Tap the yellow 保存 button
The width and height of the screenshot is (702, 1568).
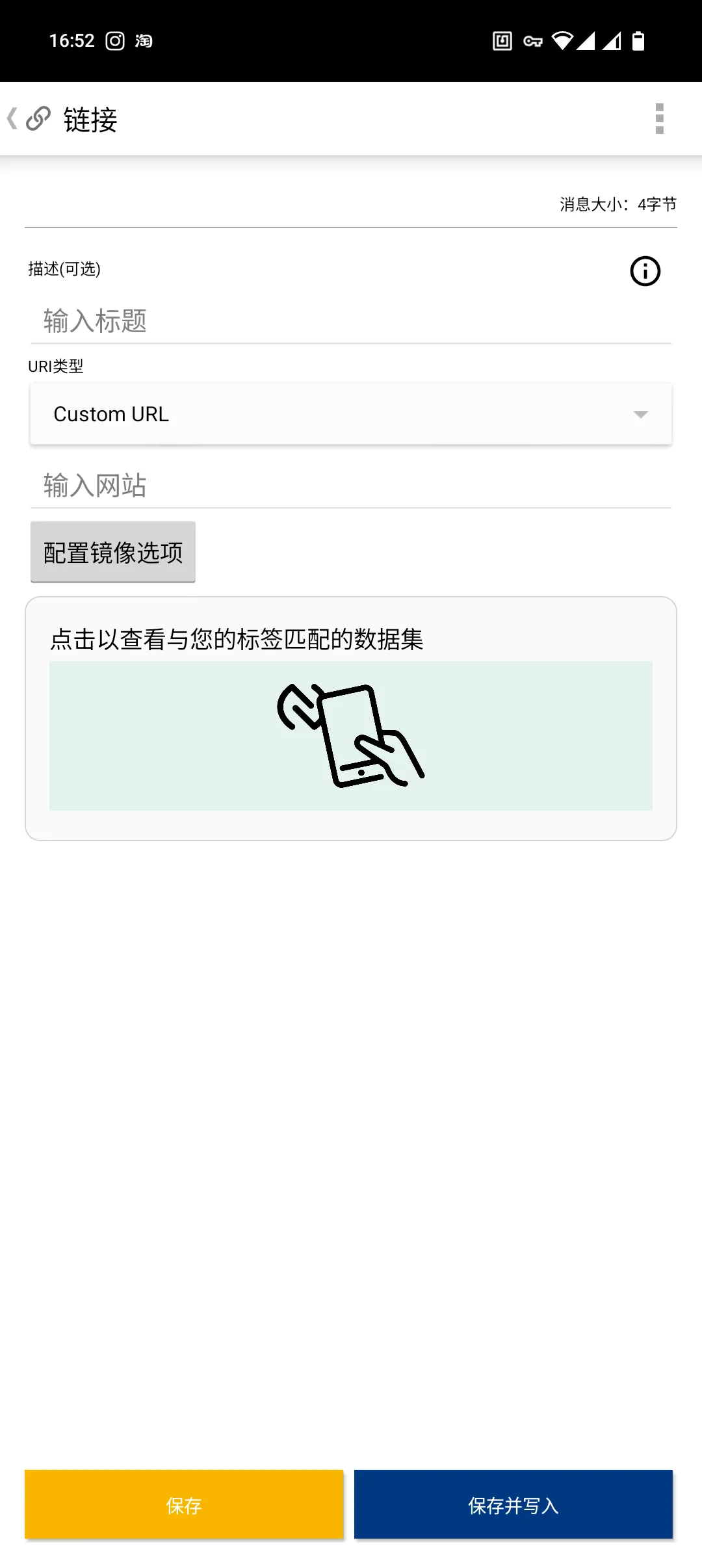(184, 1505)
